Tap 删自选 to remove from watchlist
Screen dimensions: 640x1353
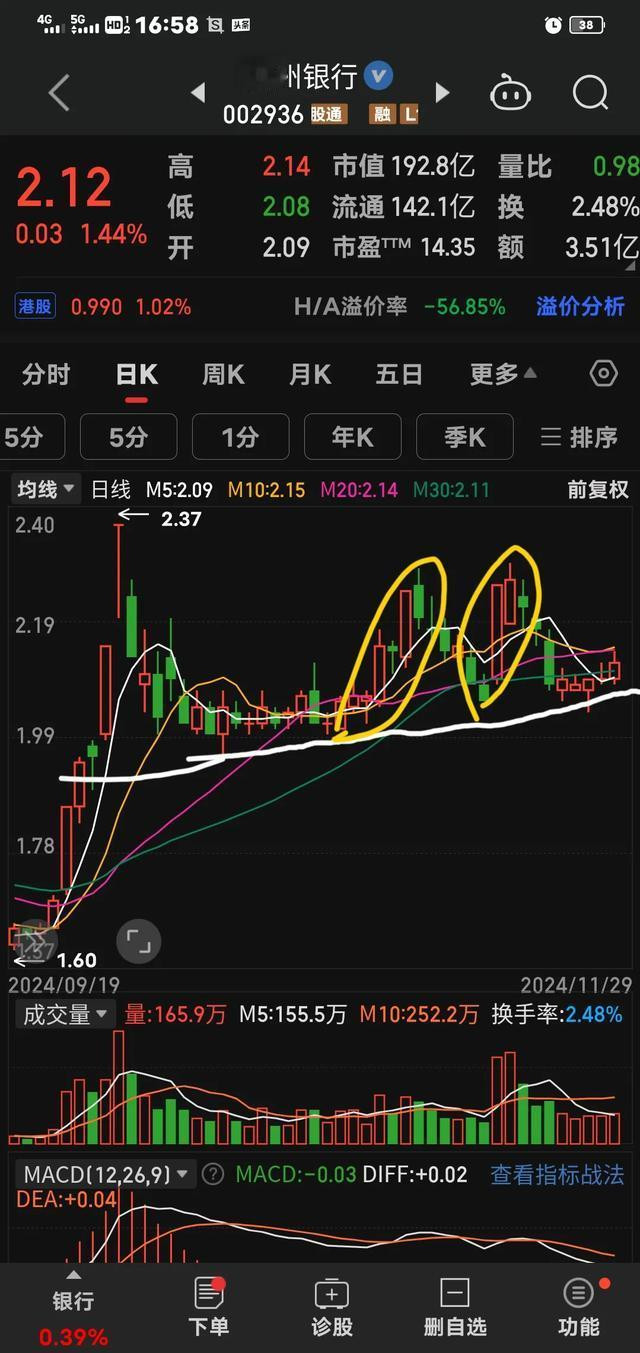click(x=454, y=1308)
